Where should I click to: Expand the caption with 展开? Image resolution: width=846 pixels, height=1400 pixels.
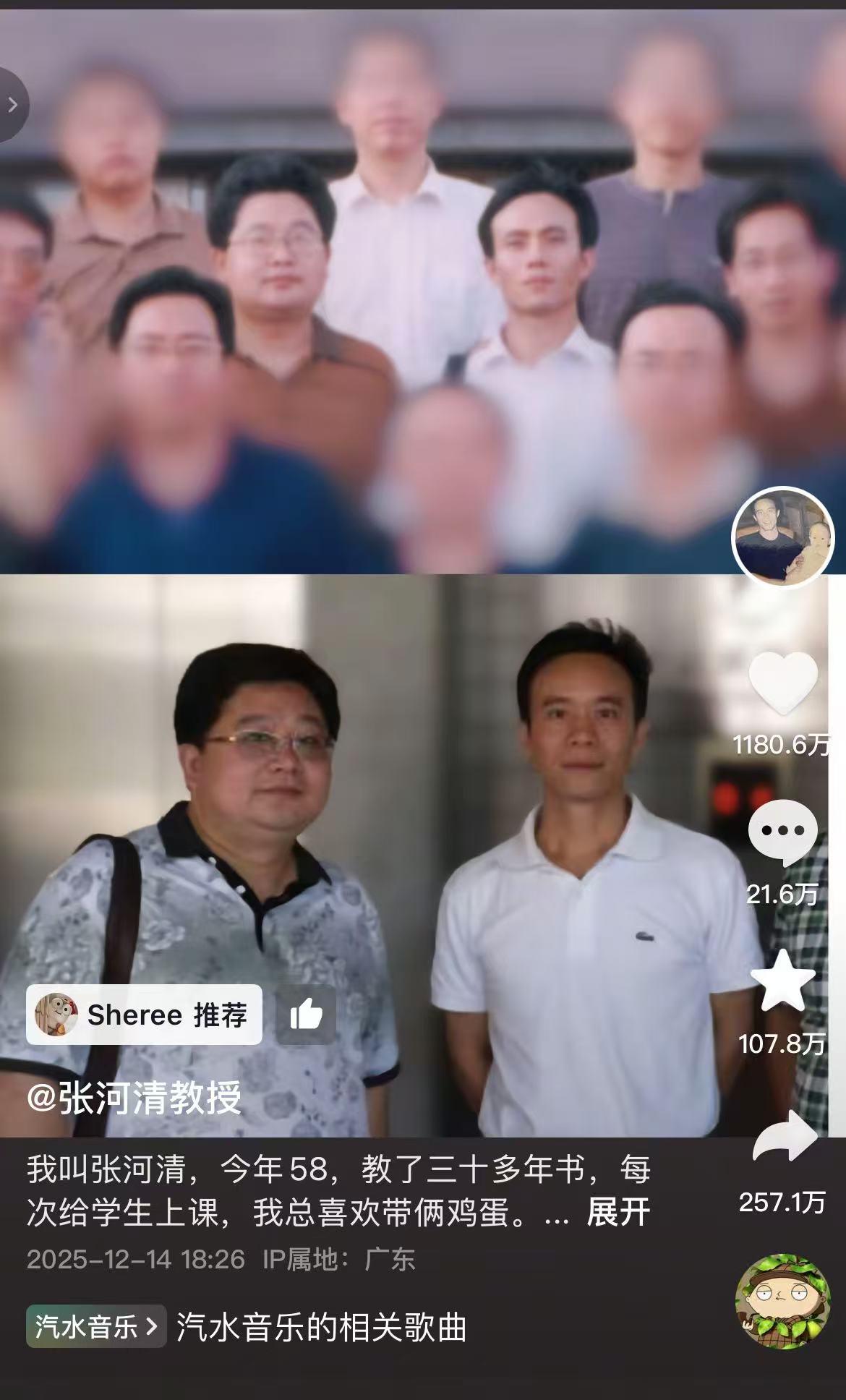pyautogui.click(x=618, y=1213)
